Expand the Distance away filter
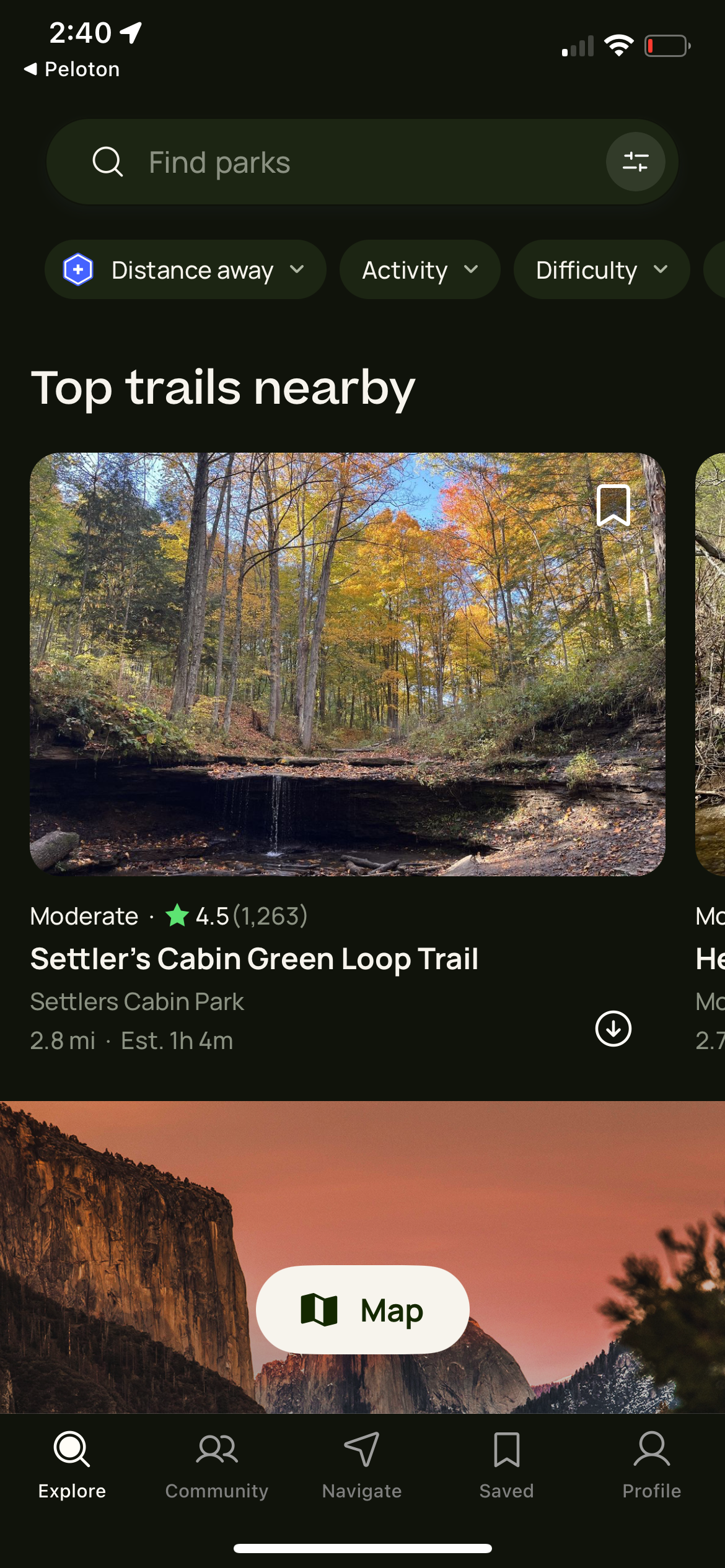725x1568 pixels. click(185, 269)
